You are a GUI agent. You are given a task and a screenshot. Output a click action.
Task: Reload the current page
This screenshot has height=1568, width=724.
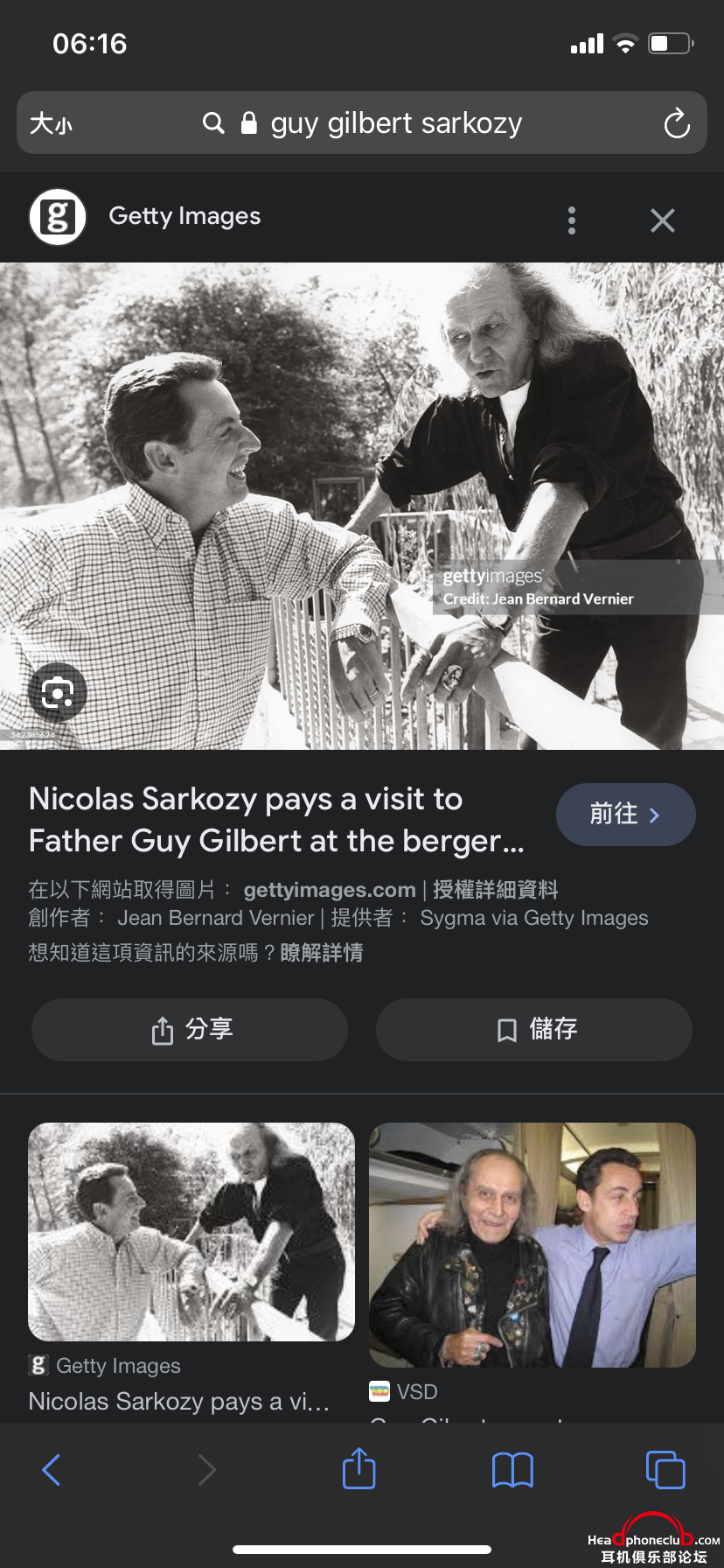(676, 123)
